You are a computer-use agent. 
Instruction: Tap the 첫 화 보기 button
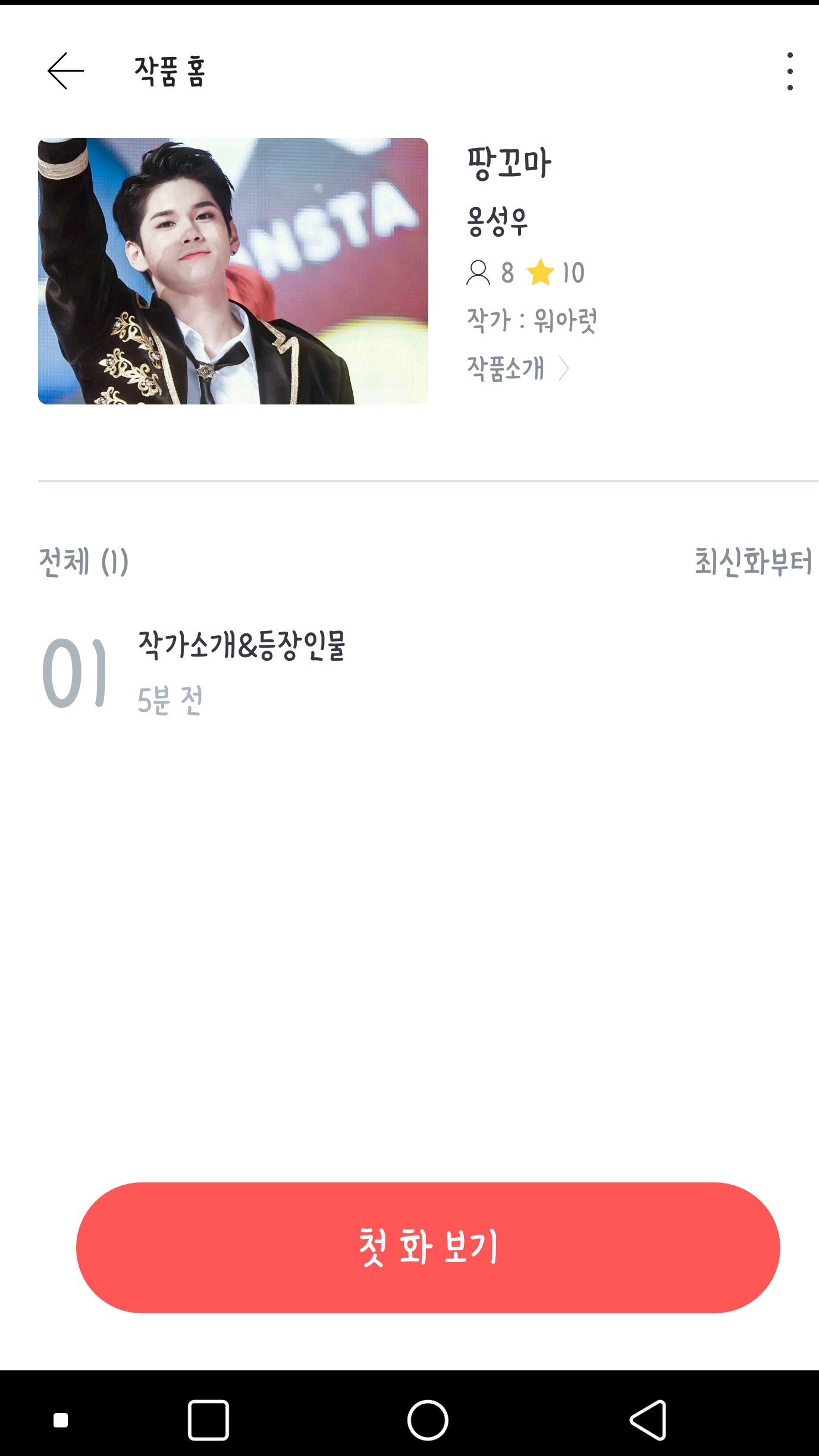[x=428, y=1247]
